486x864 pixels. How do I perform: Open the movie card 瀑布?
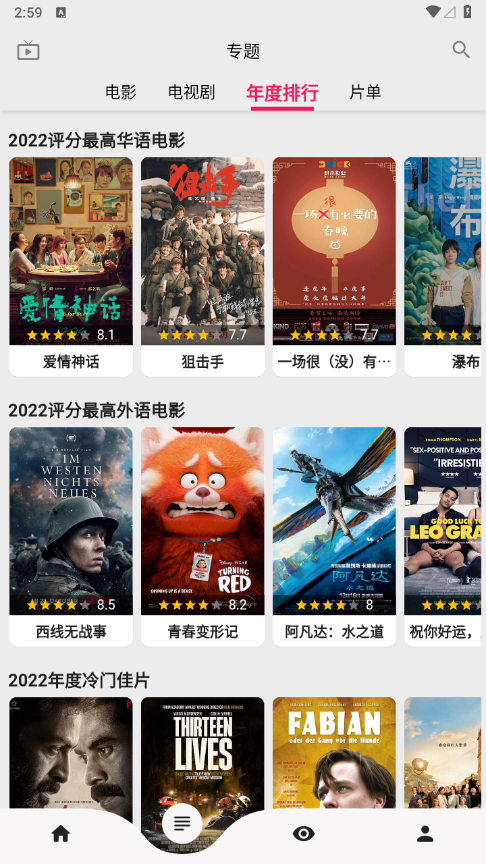tap(442, 267)
